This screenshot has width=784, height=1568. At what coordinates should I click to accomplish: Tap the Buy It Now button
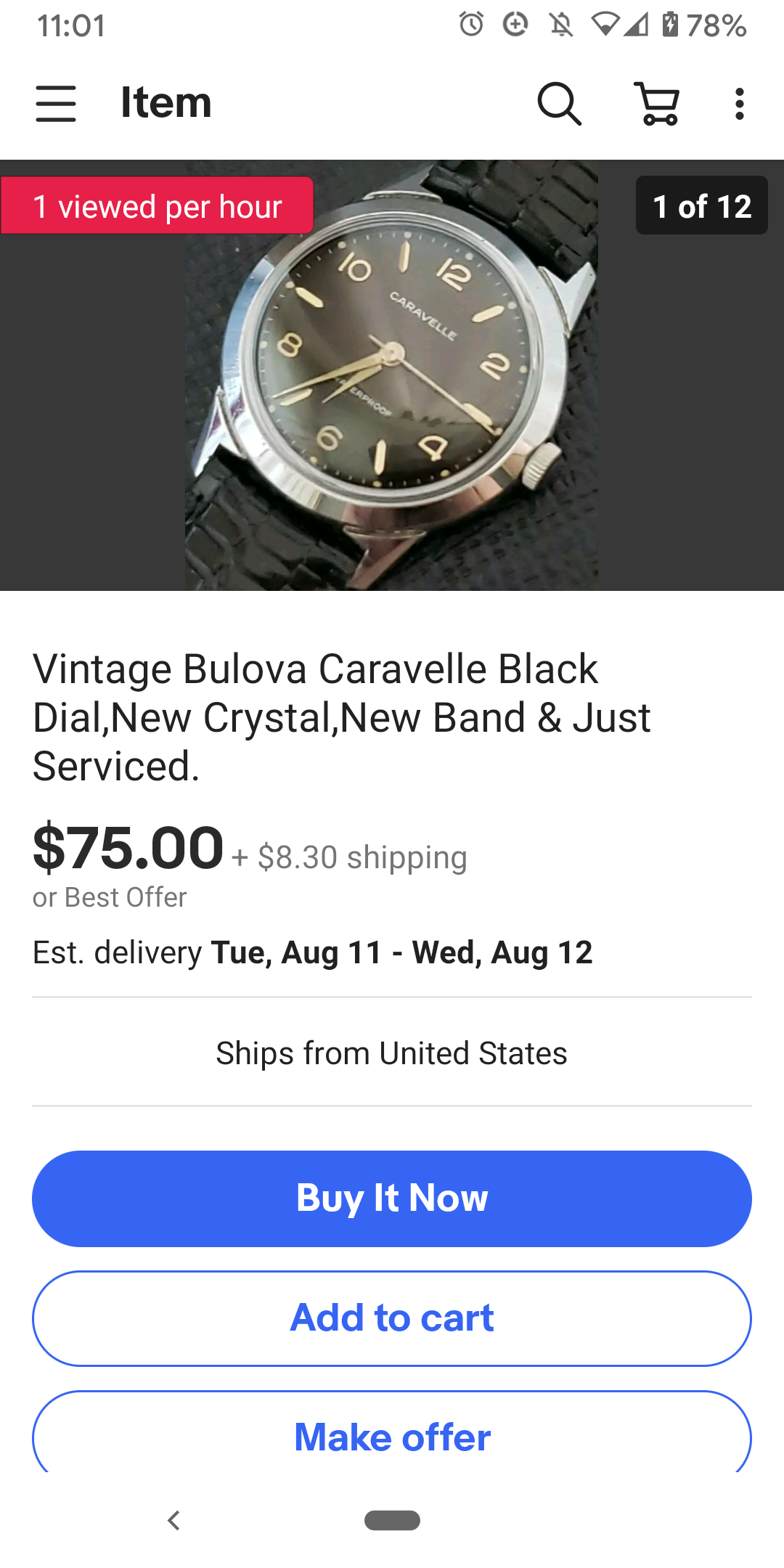[392, 1199]
